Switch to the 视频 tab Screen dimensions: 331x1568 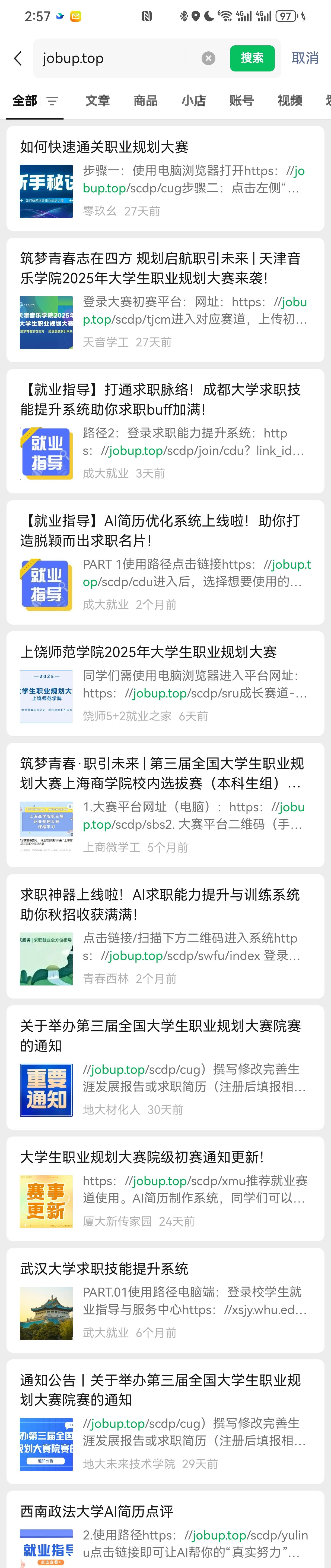pos(290,101)
